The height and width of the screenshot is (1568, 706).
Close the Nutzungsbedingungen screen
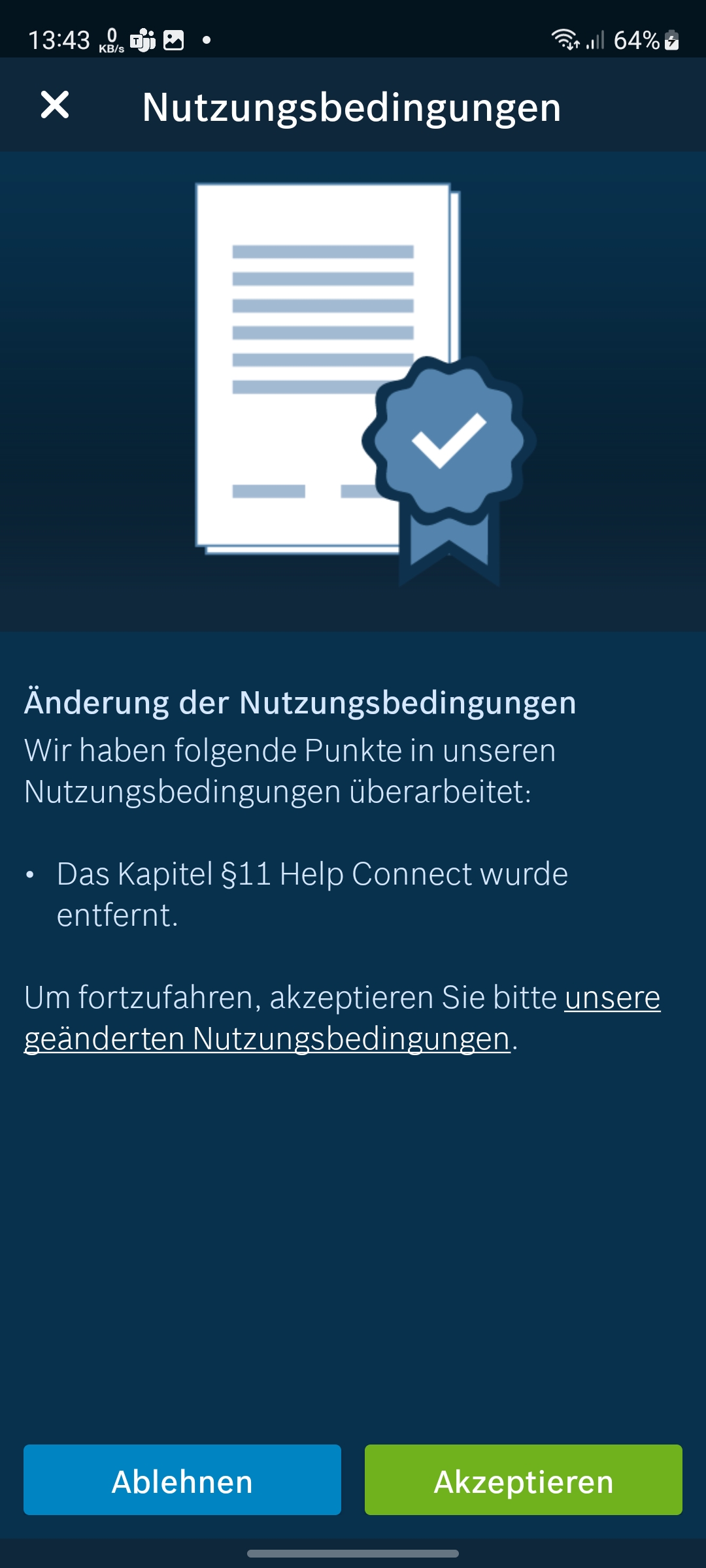click(x=55, y=105)
